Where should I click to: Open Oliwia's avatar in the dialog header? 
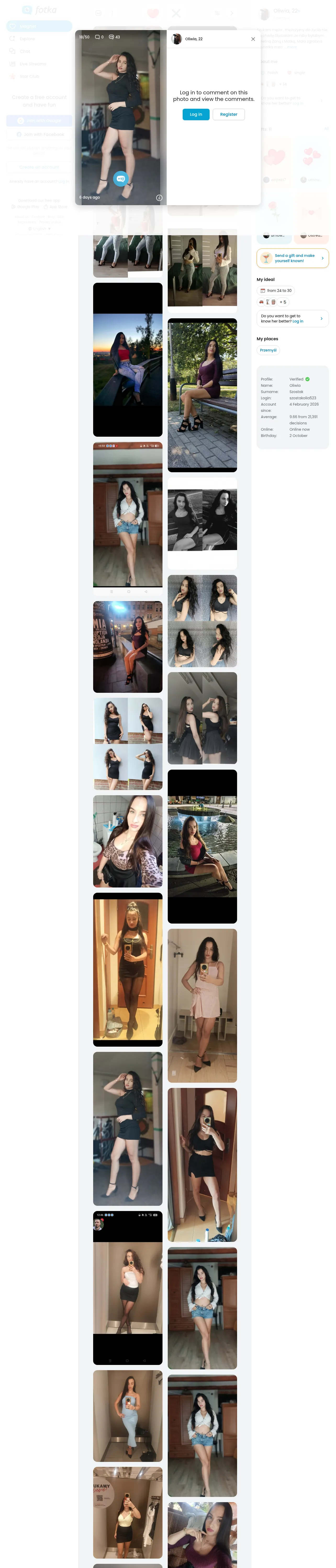click(x=177, y=39)
